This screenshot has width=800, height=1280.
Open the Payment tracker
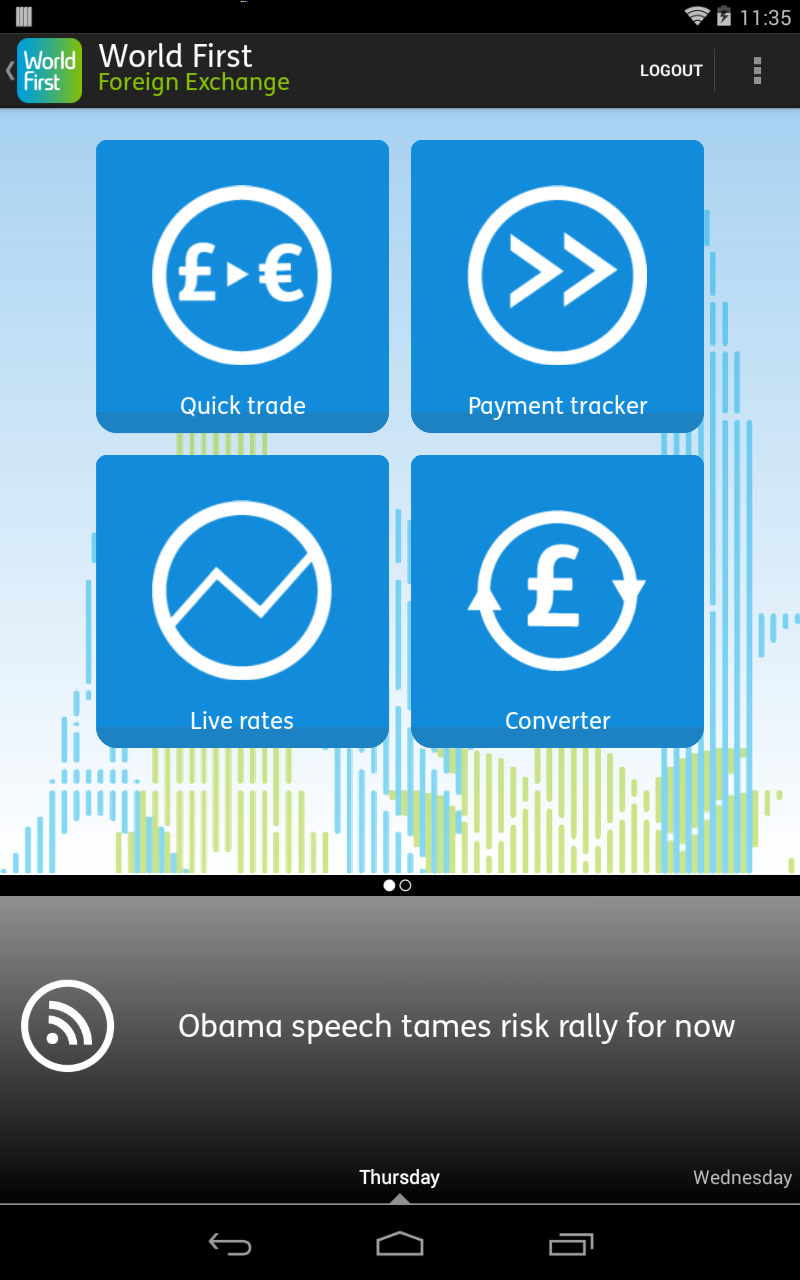click(557, 285)
